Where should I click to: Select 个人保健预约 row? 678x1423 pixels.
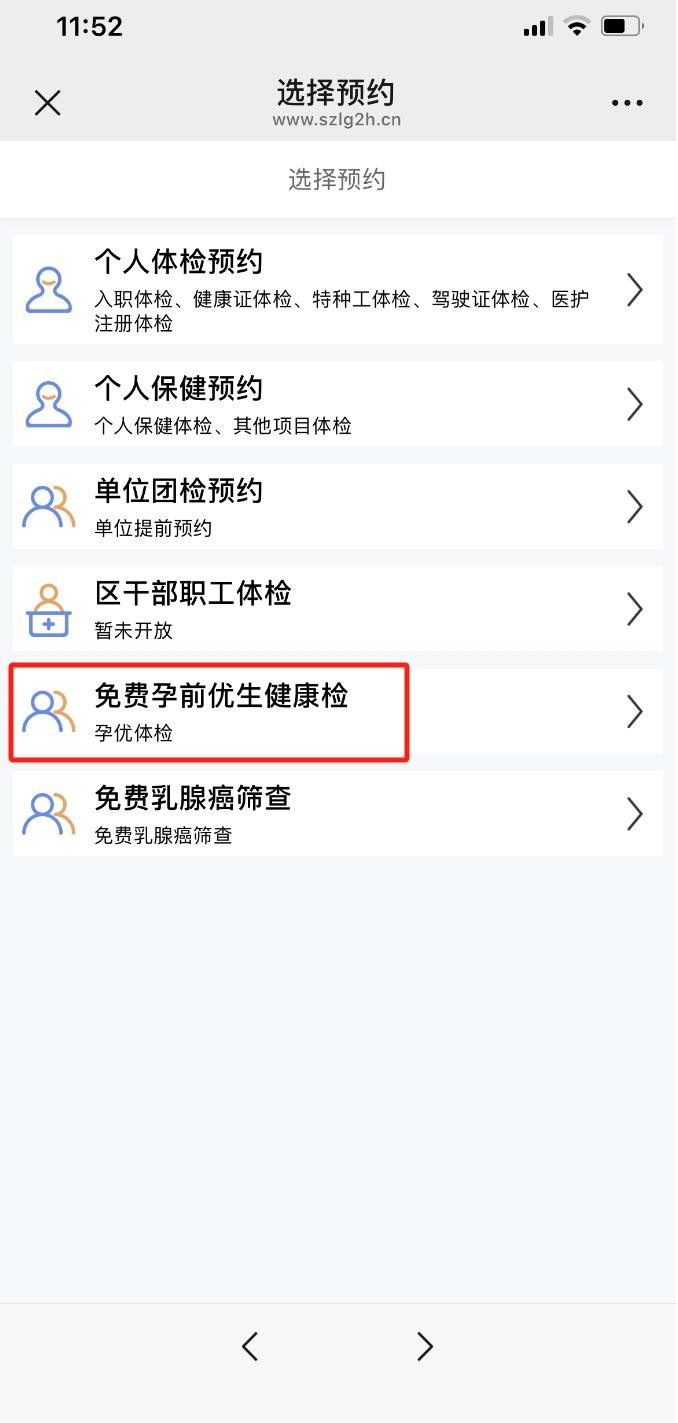point(337,404)
